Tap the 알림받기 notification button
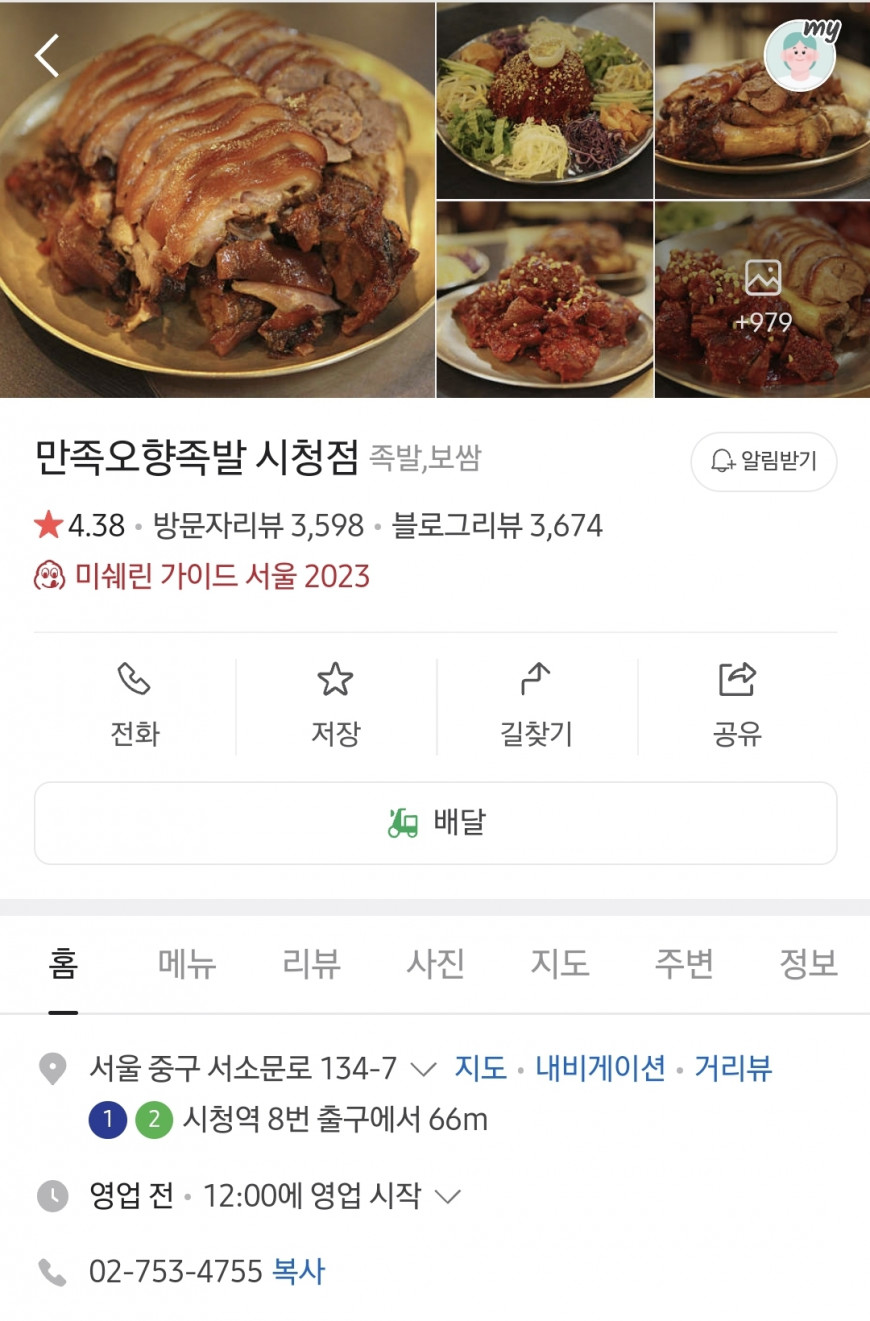The height and width of the screenshot is (1321, 870). pyautogui.click(x=763, y=461)
